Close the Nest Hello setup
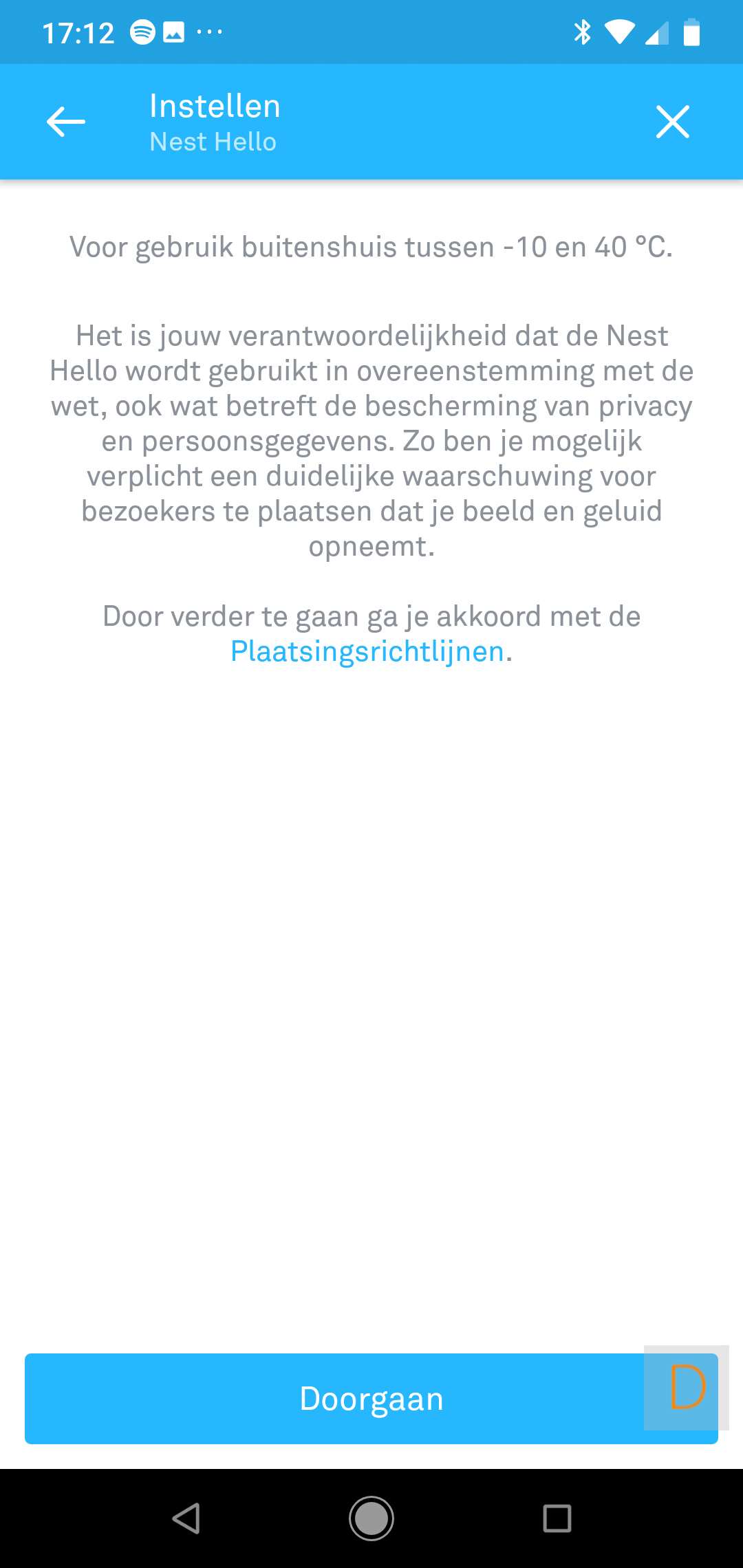This screenshot has height=1568, width=743. pos(672,122)
